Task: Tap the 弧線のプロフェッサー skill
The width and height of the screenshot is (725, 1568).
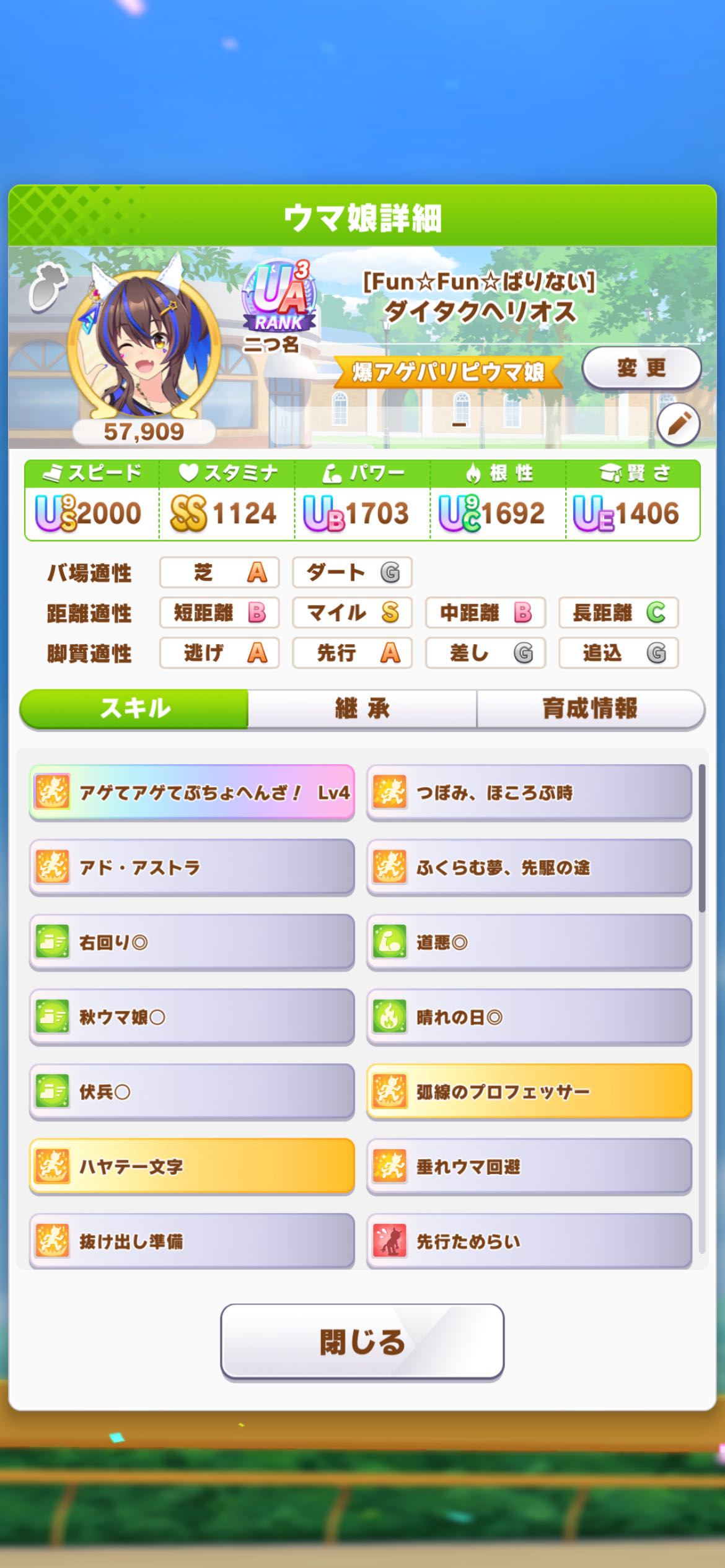Action: [529, 1092]
